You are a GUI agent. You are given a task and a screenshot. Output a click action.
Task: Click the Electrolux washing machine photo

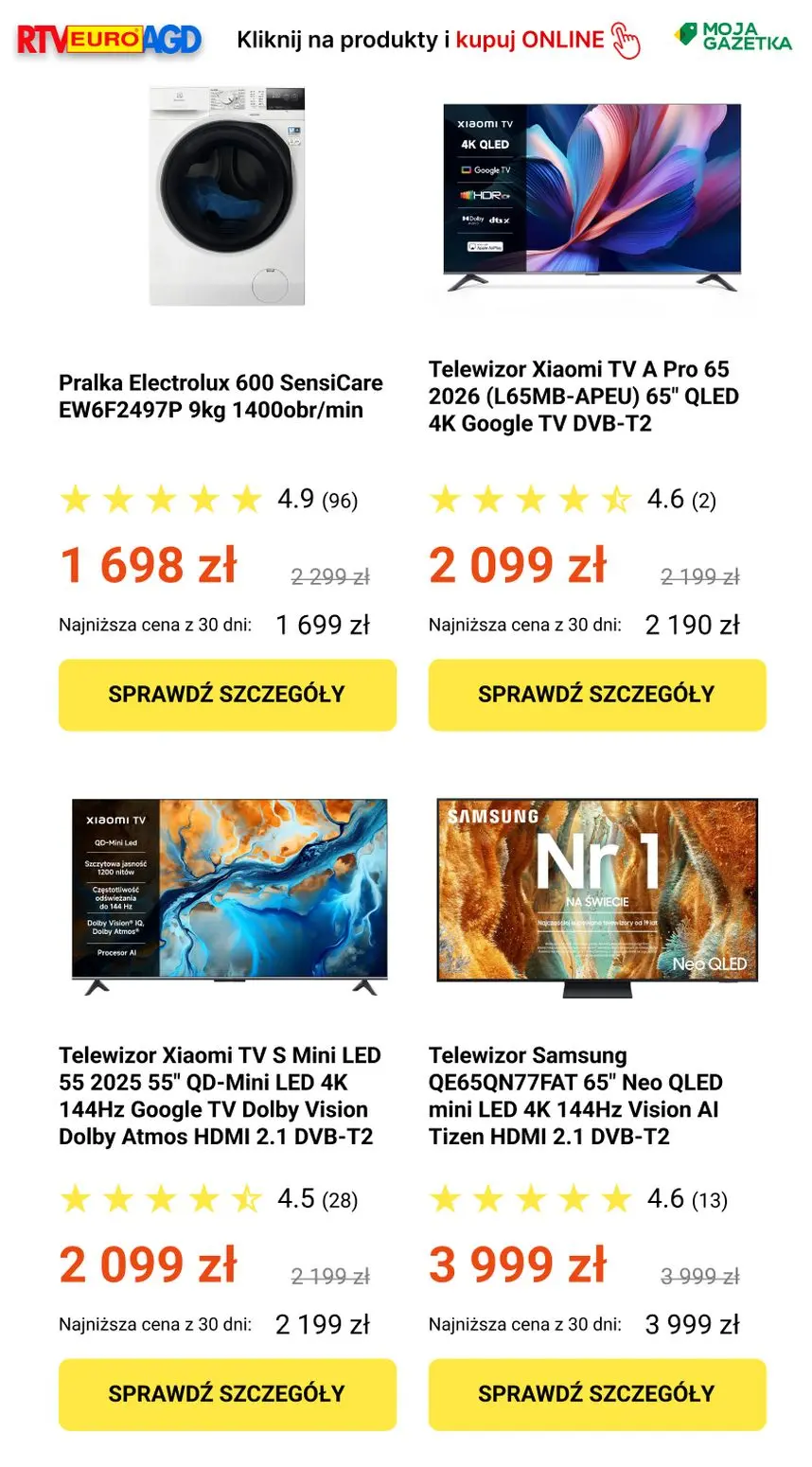226,194
